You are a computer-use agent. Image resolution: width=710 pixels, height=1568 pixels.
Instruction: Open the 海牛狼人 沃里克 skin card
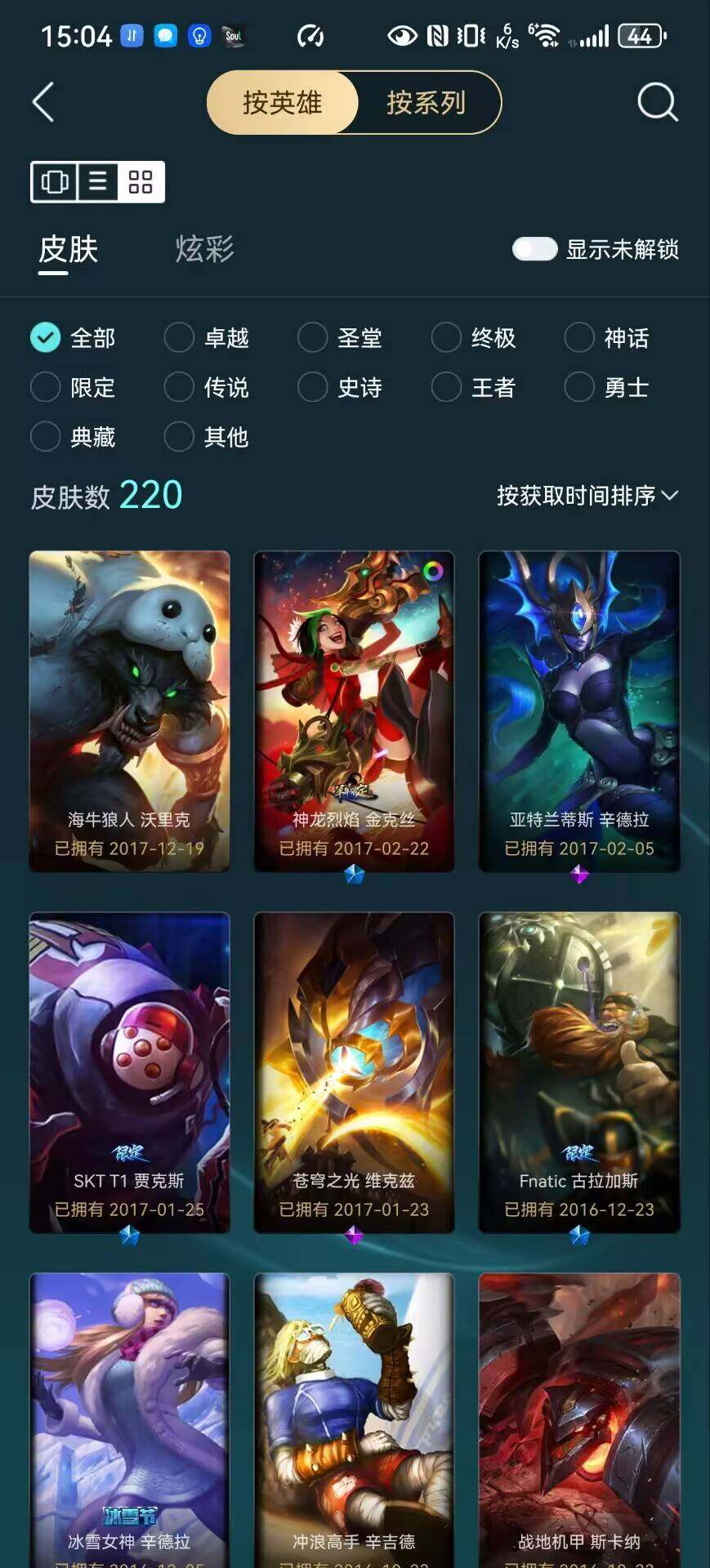point(129,710)
